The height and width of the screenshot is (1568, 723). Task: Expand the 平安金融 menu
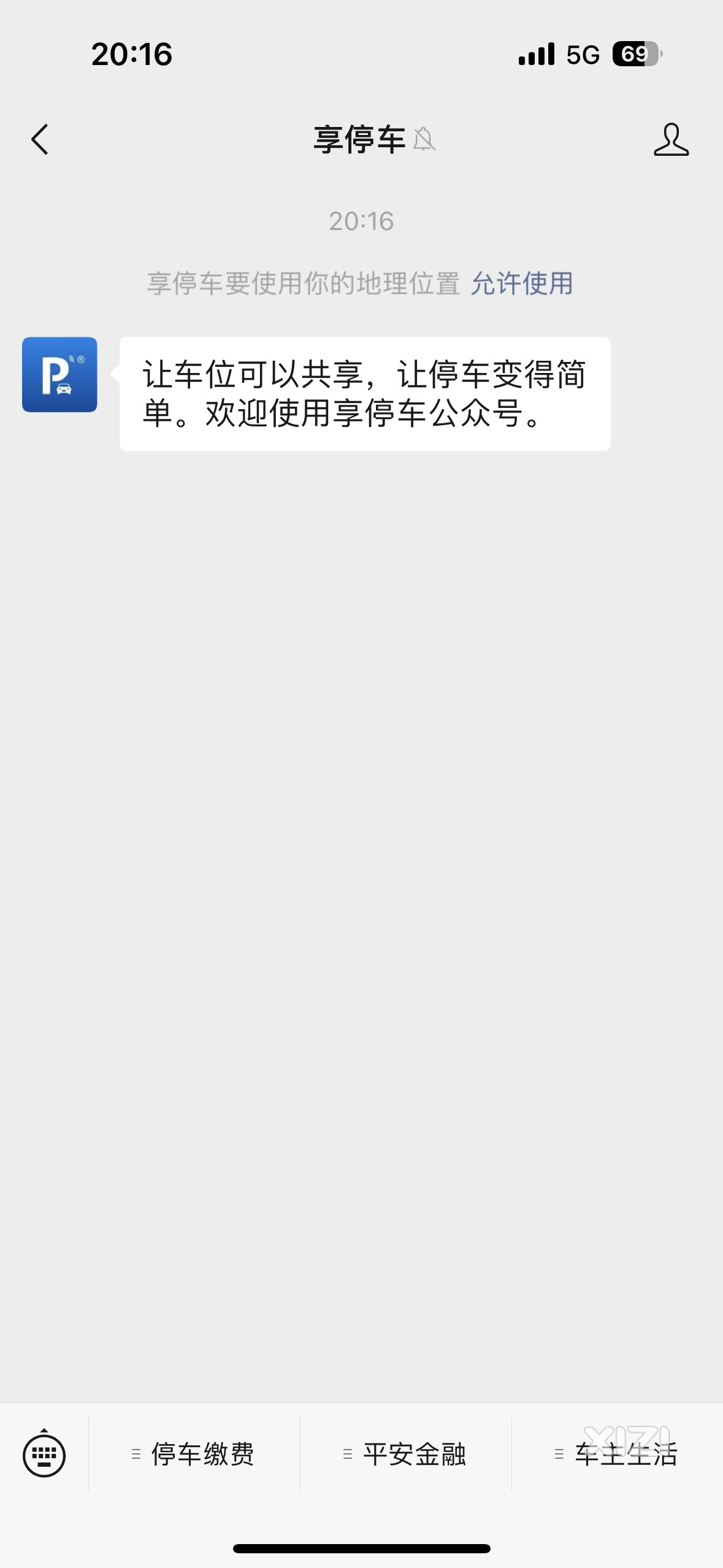(x=406, y=1454)
